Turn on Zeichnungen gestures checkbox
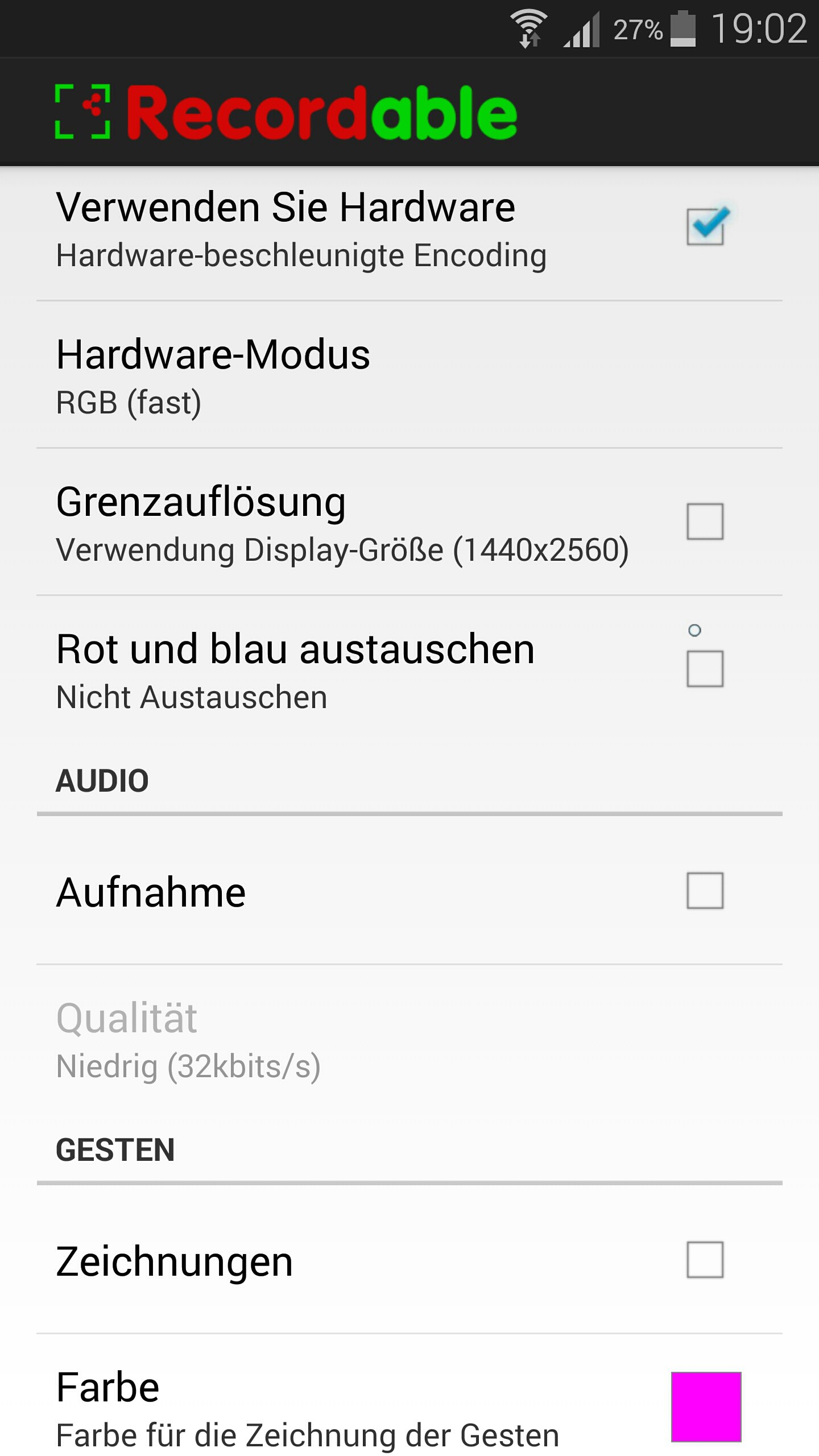 tap(705, 1260)
